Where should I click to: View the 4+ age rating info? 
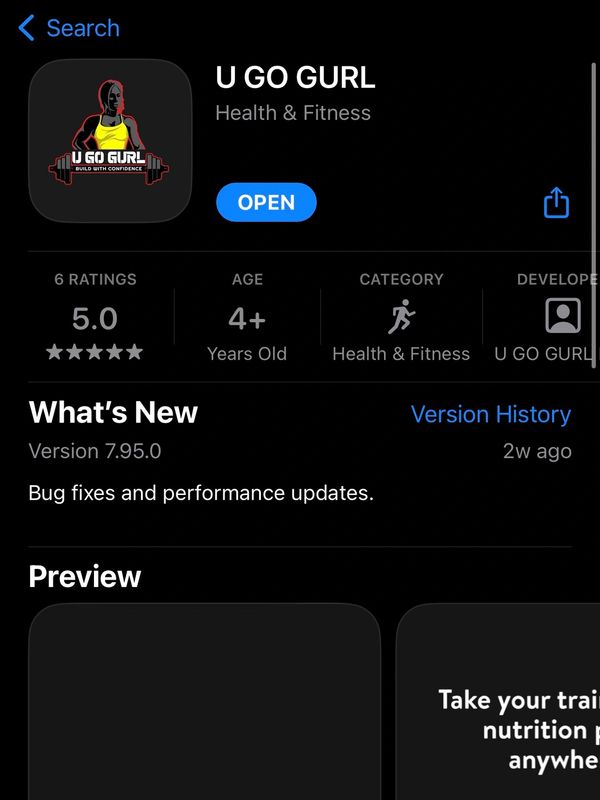[247, 318]
